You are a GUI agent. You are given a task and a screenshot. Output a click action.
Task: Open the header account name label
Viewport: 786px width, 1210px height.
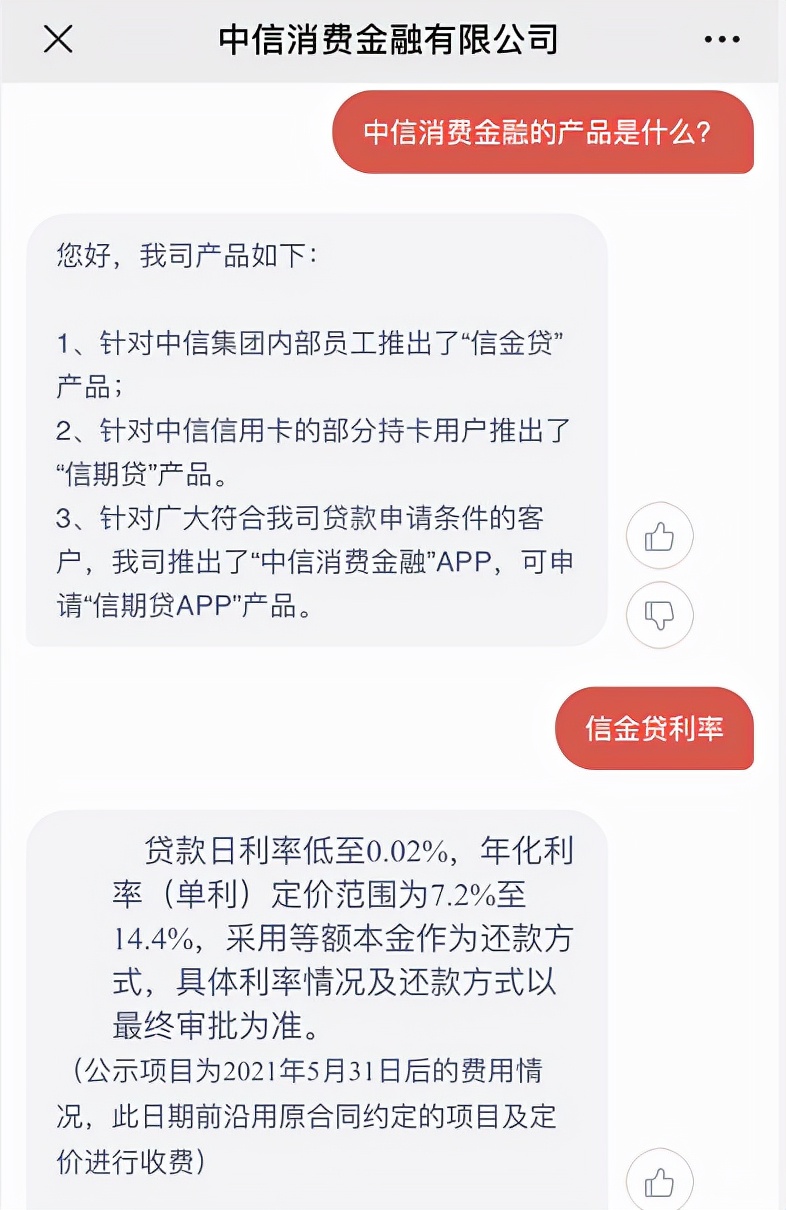point(390,38)
